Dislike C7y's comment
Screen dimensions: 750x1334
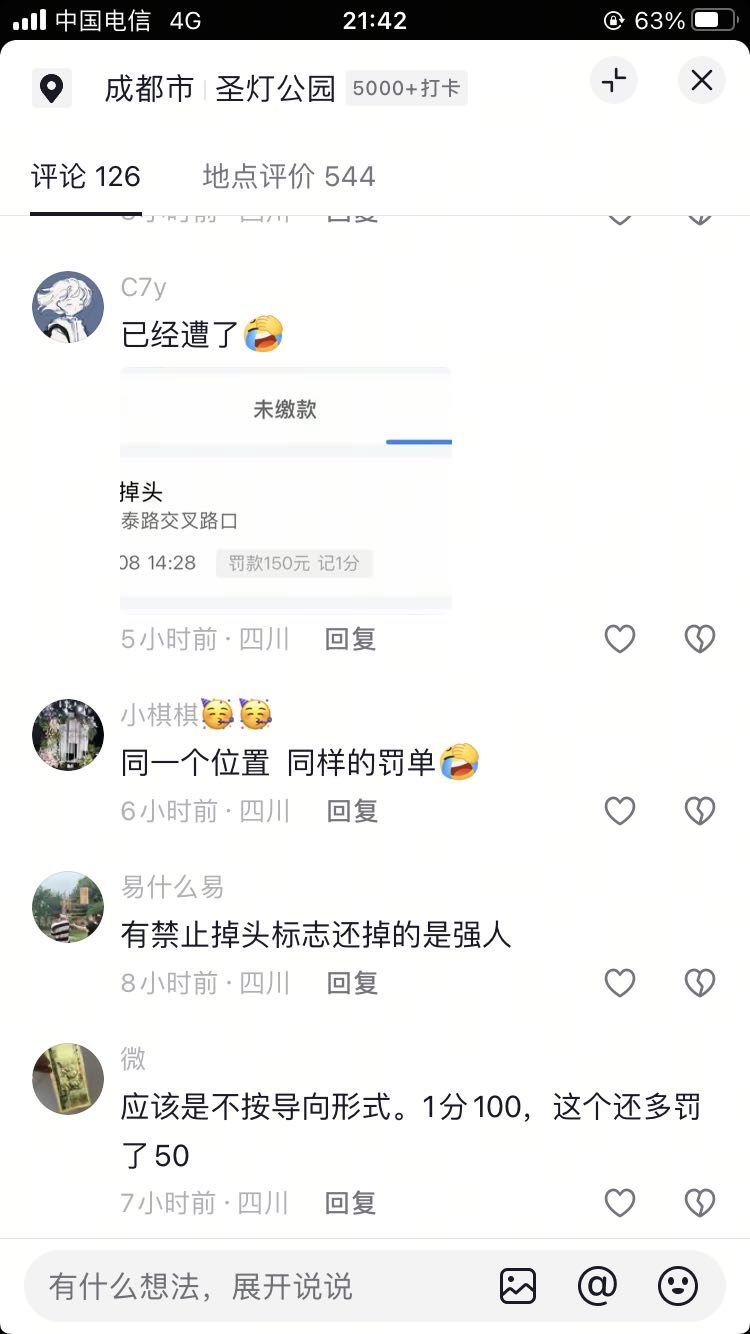(x=699, y=639)
